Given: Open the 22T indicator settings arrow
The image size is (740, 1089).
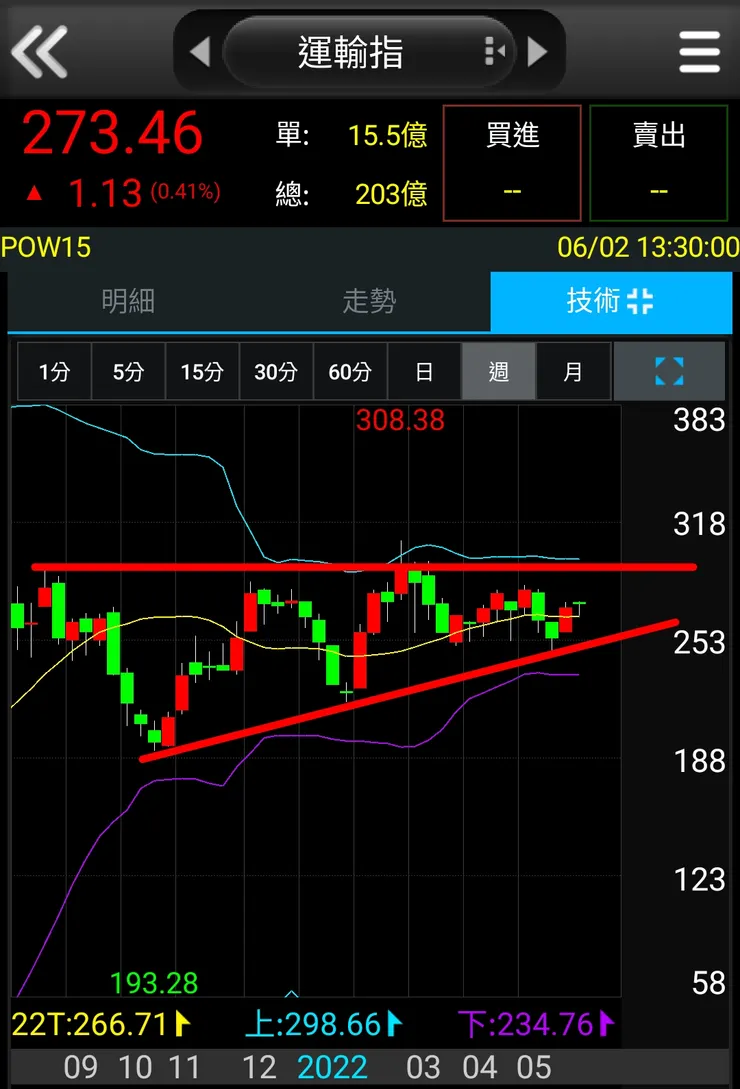Looking at the screenshot, I should (182, 1023).
